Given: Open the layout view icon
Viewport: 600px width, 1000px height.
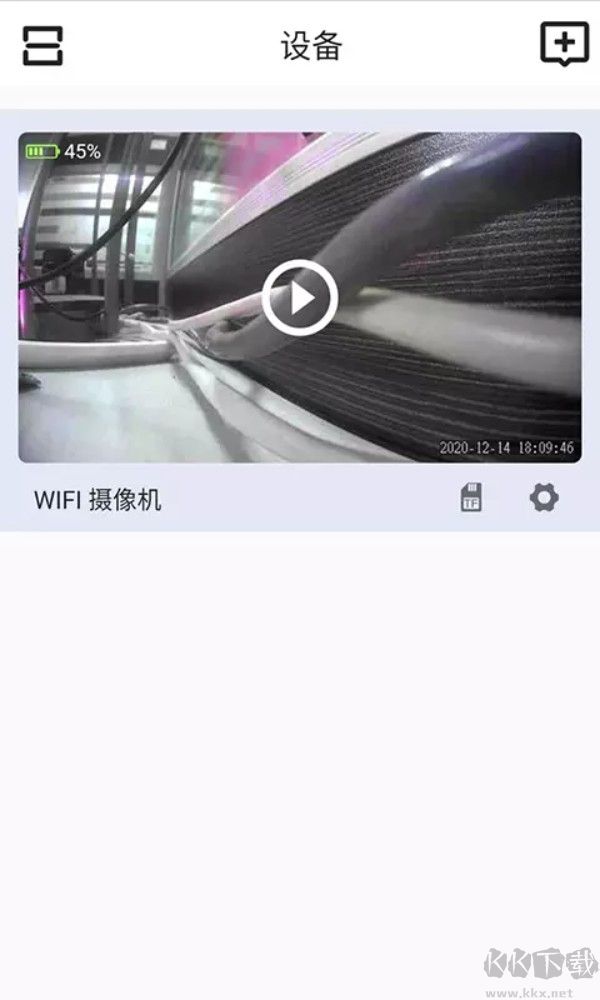Looking at the screenshot, I should 42,46.
